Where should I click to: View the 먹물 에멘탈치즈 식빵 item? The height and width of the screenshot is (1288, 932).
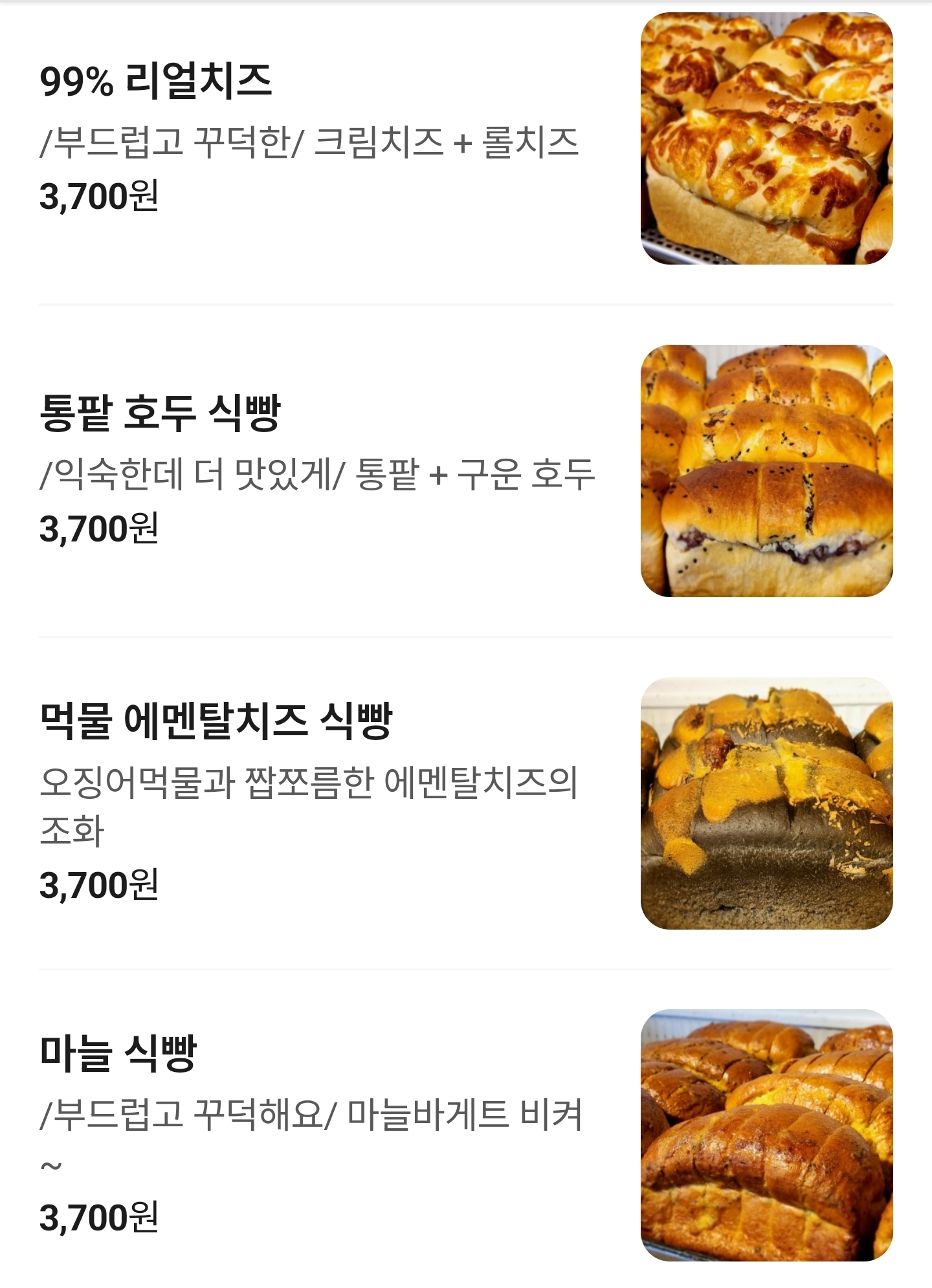coord(216,721)
